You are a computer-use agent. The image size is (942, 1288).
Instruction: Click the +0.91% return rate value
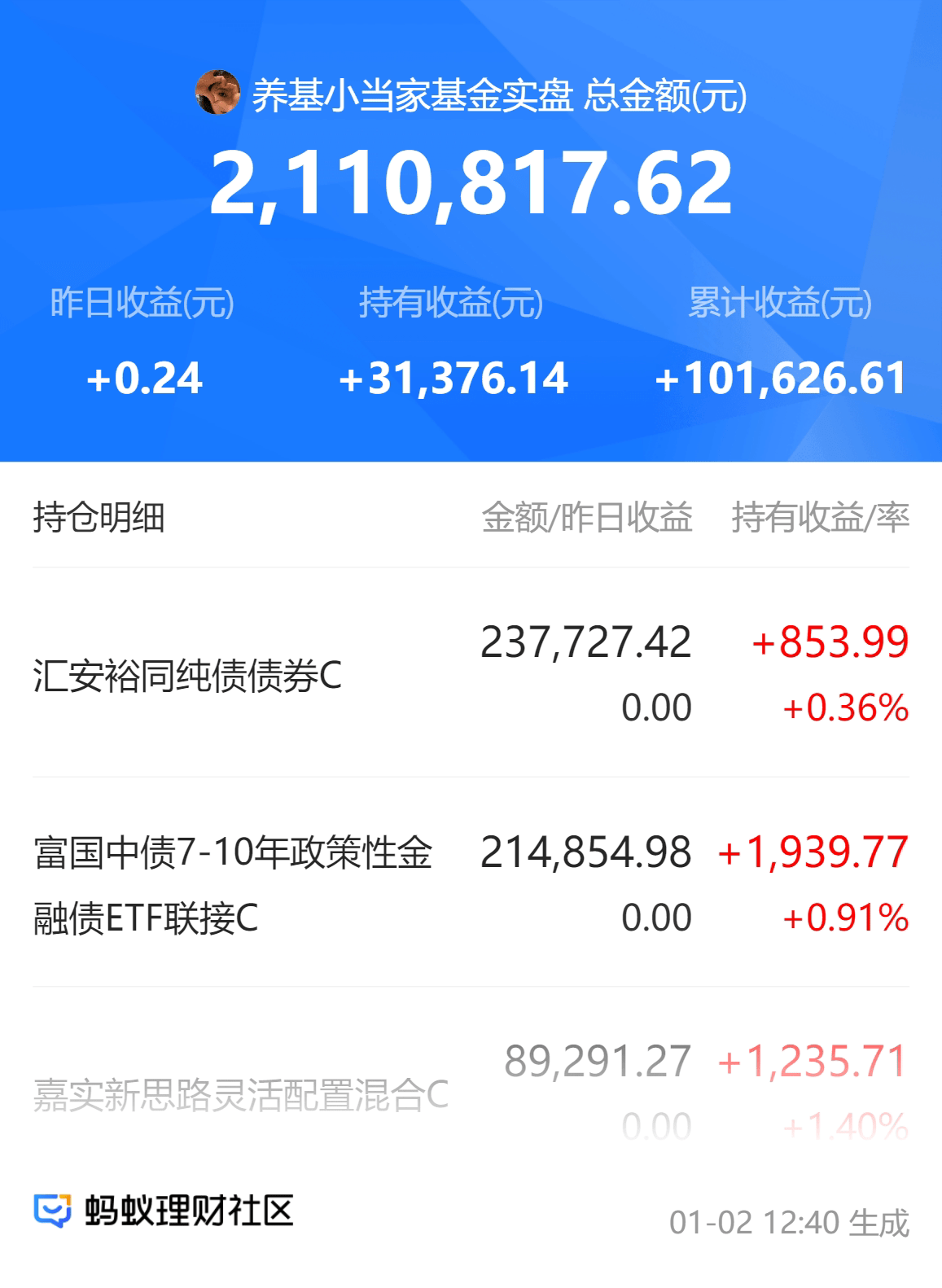[x=844, y=918]
